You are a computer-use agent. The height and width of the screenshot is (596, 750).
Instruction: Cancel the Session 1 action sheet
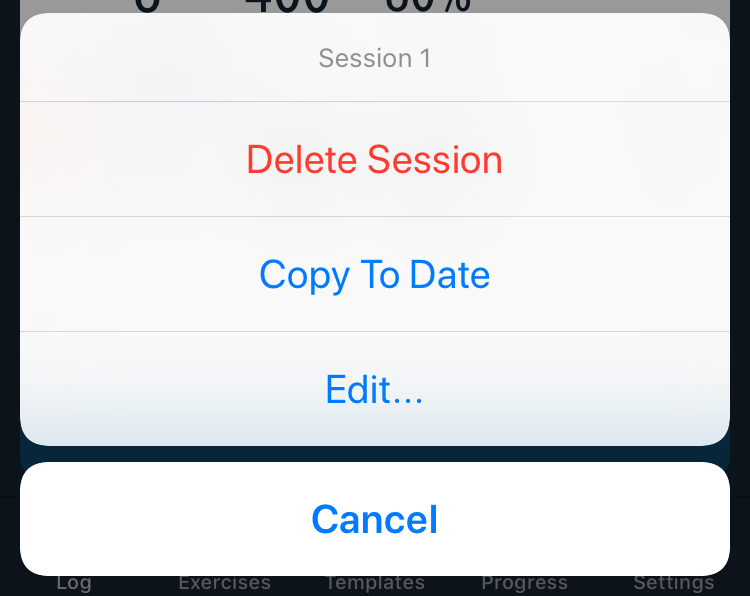coord(374,520)
